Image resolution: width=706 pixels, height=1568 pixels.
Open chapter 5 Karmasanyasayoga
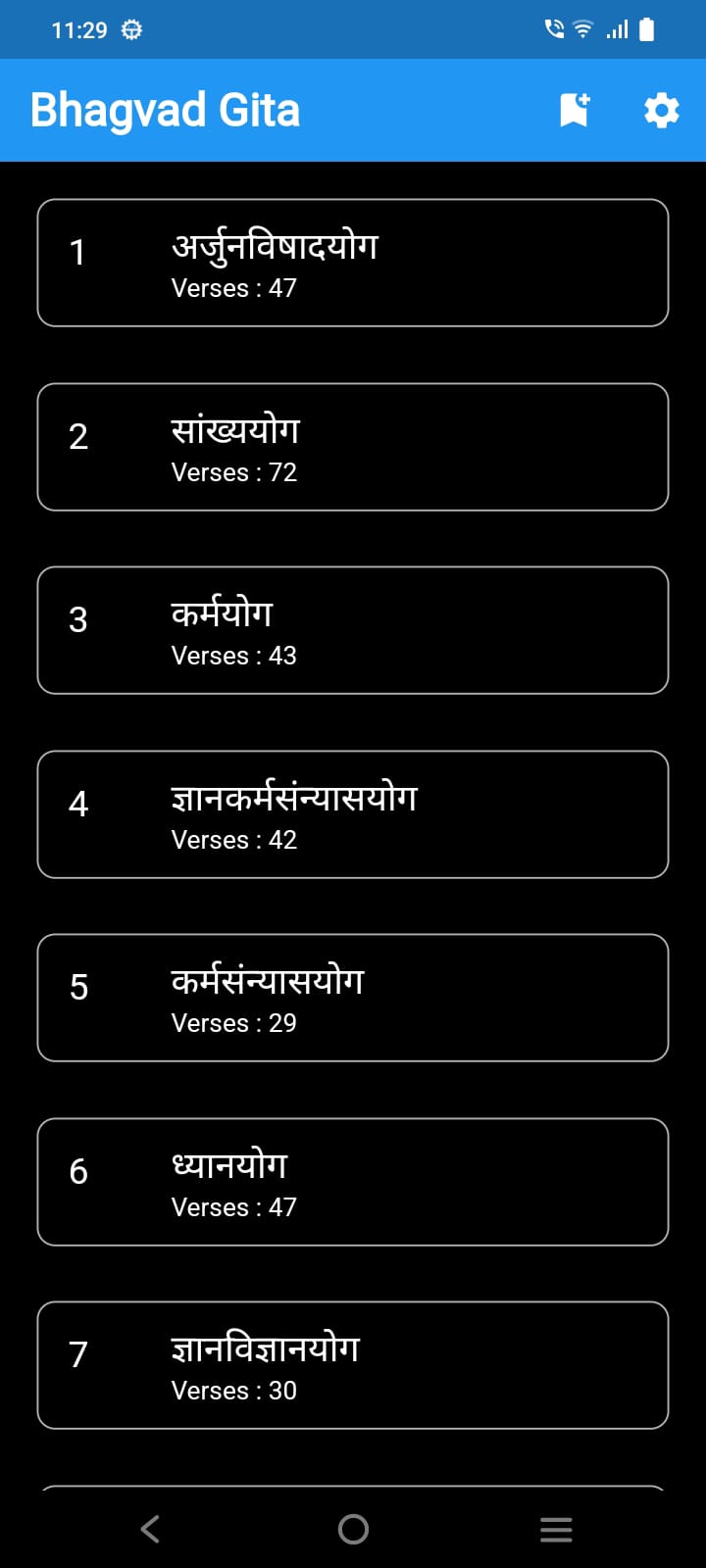(353, 998)
